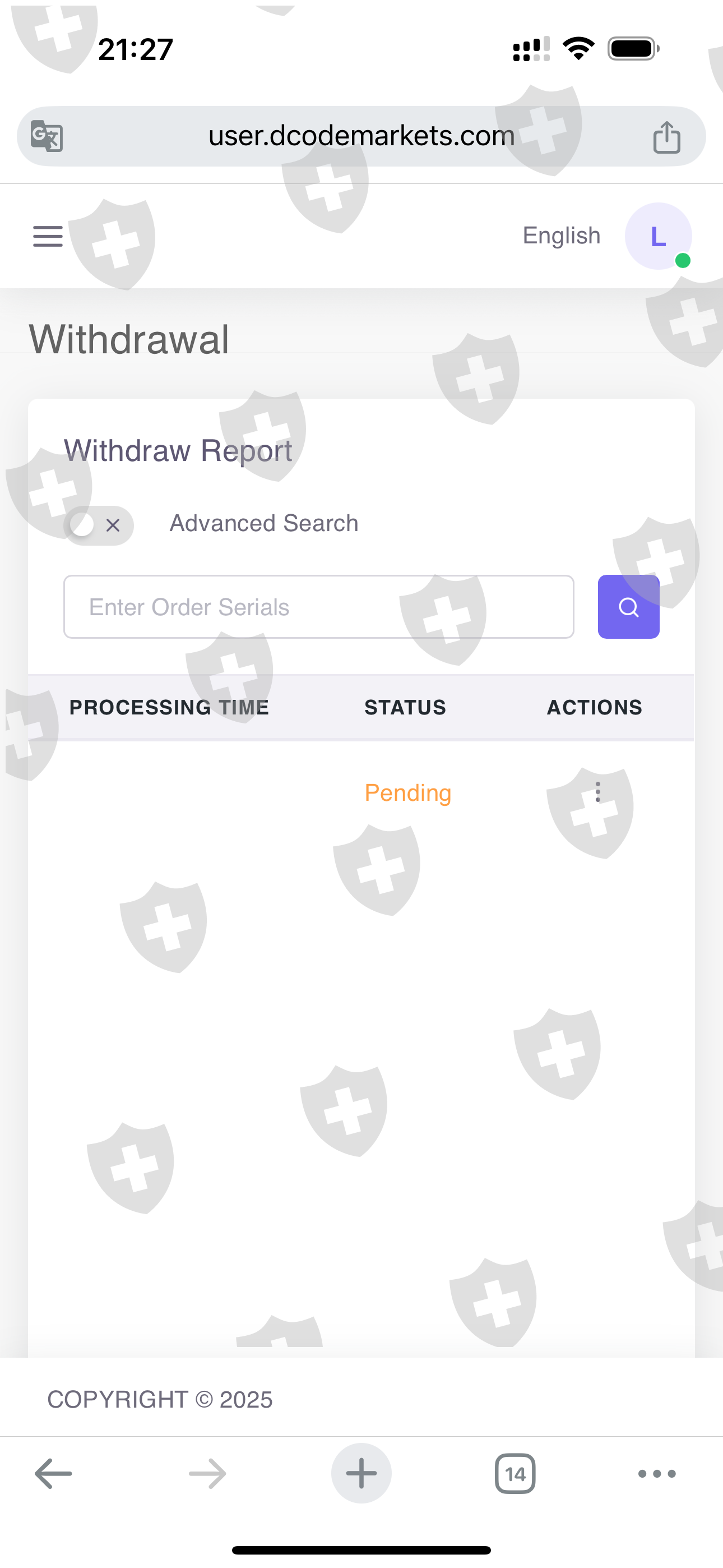The height and width of the screenshot is (1568, 723).
Task: Open the browser's more options menu
Action: point(657,1474)
